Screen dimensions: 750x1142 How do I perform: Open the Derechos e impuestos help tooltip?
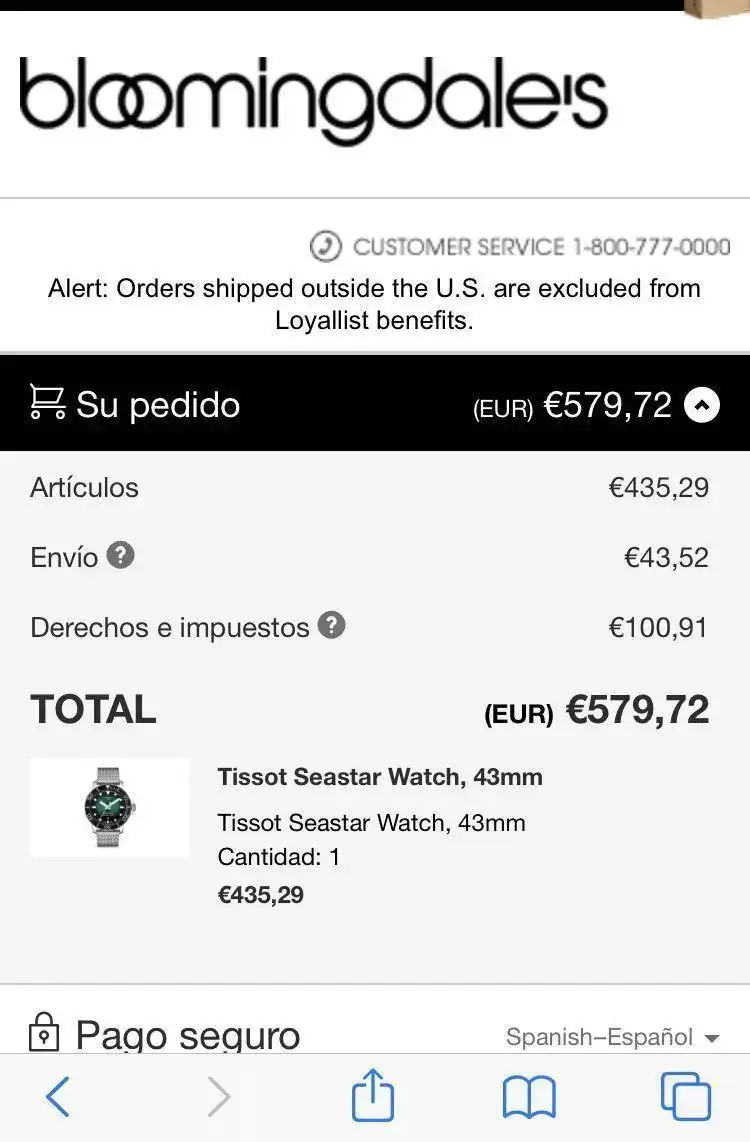[x=331, y=626]
